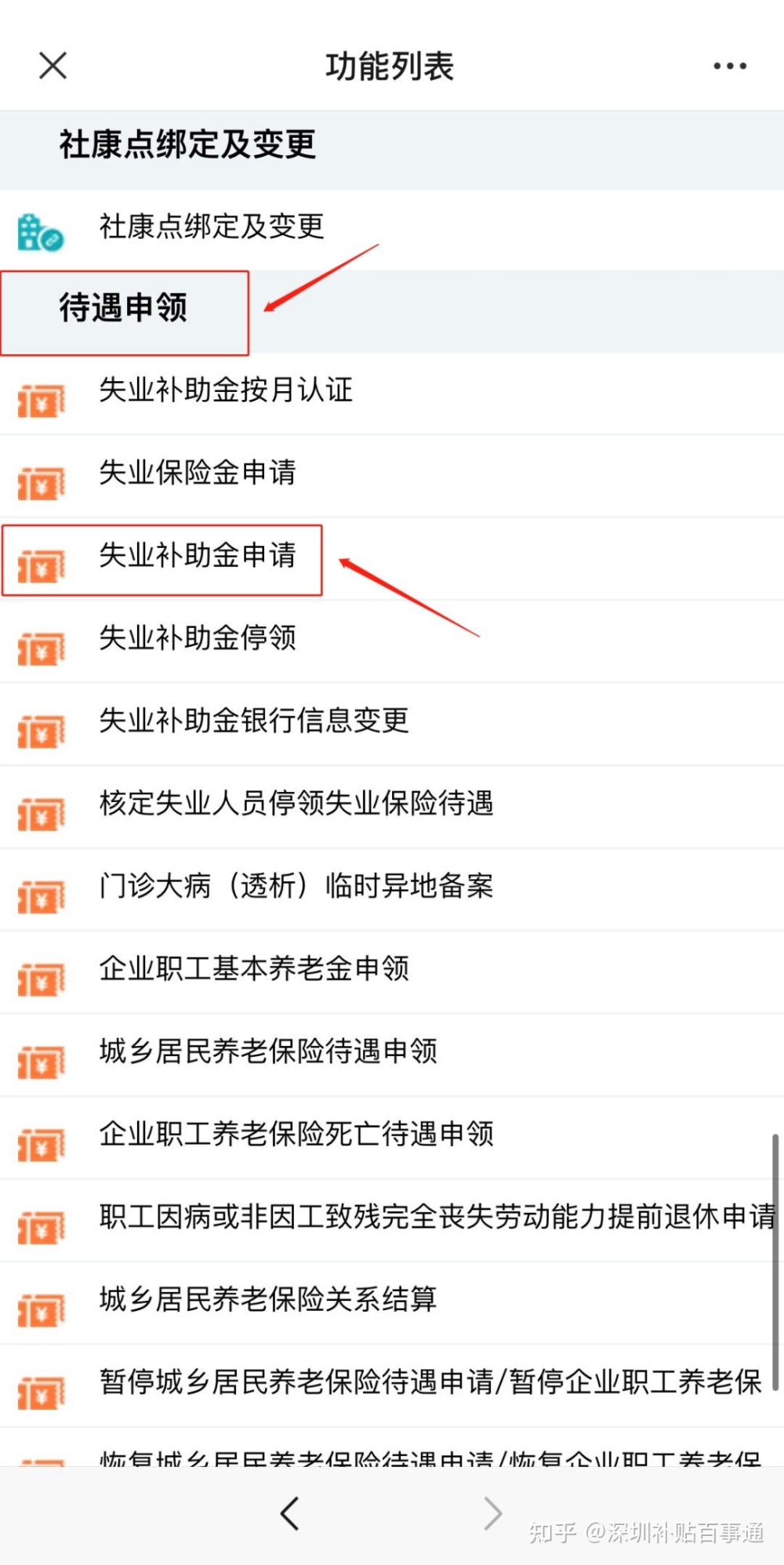This screenshot has height=1565, width=784.
Task: Open 失业补助金停领
Action: [392, 641]
